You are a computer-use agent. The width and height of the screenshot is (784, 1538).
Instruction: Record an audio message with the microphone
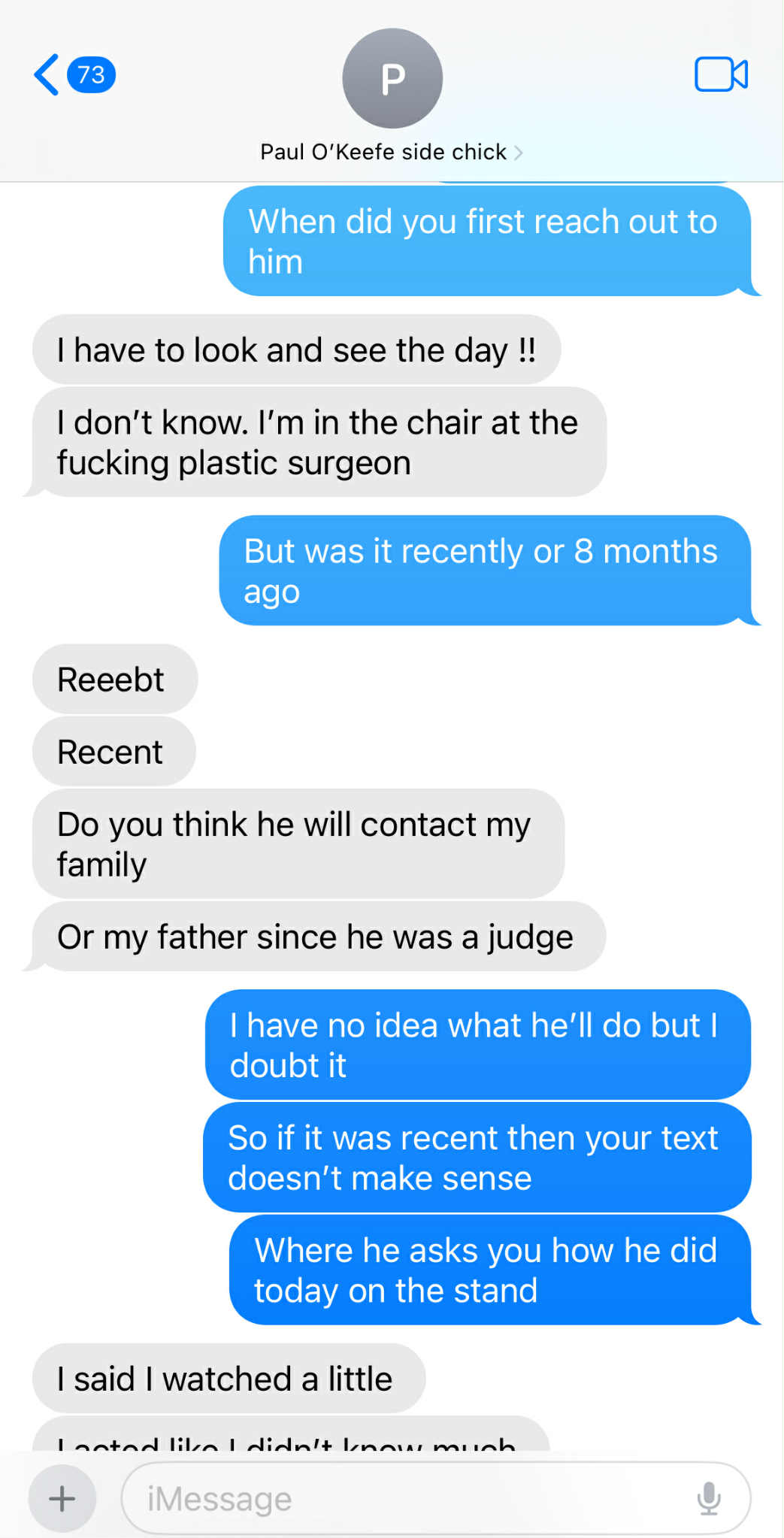(708, 1498)
